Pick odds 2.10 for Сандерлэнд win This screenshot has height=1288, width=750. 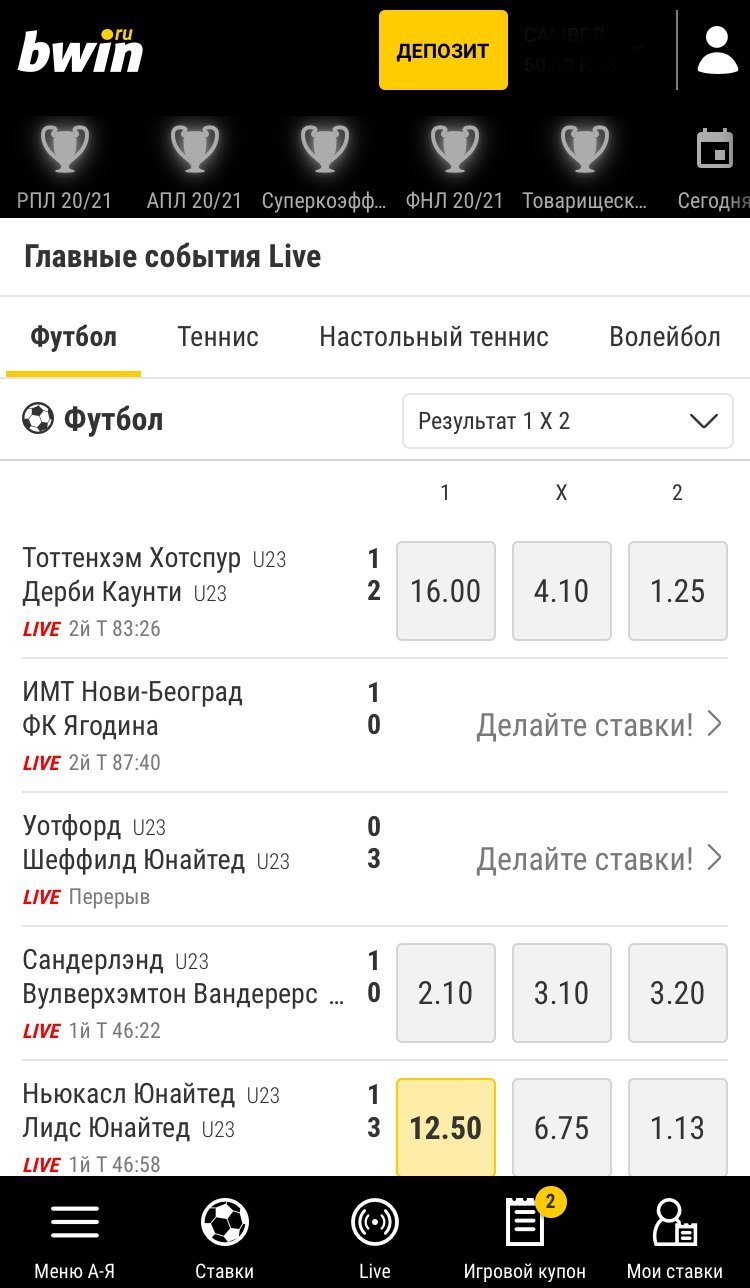click(446, 993)
